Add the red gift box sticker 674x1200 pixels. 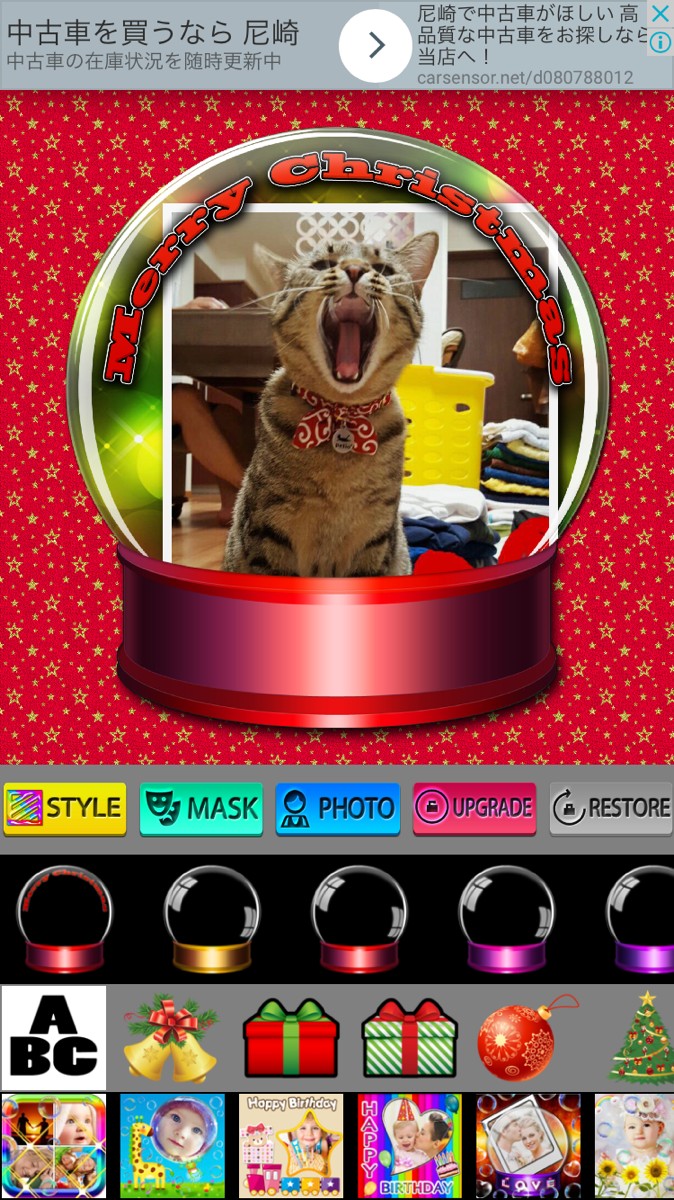291,1039
